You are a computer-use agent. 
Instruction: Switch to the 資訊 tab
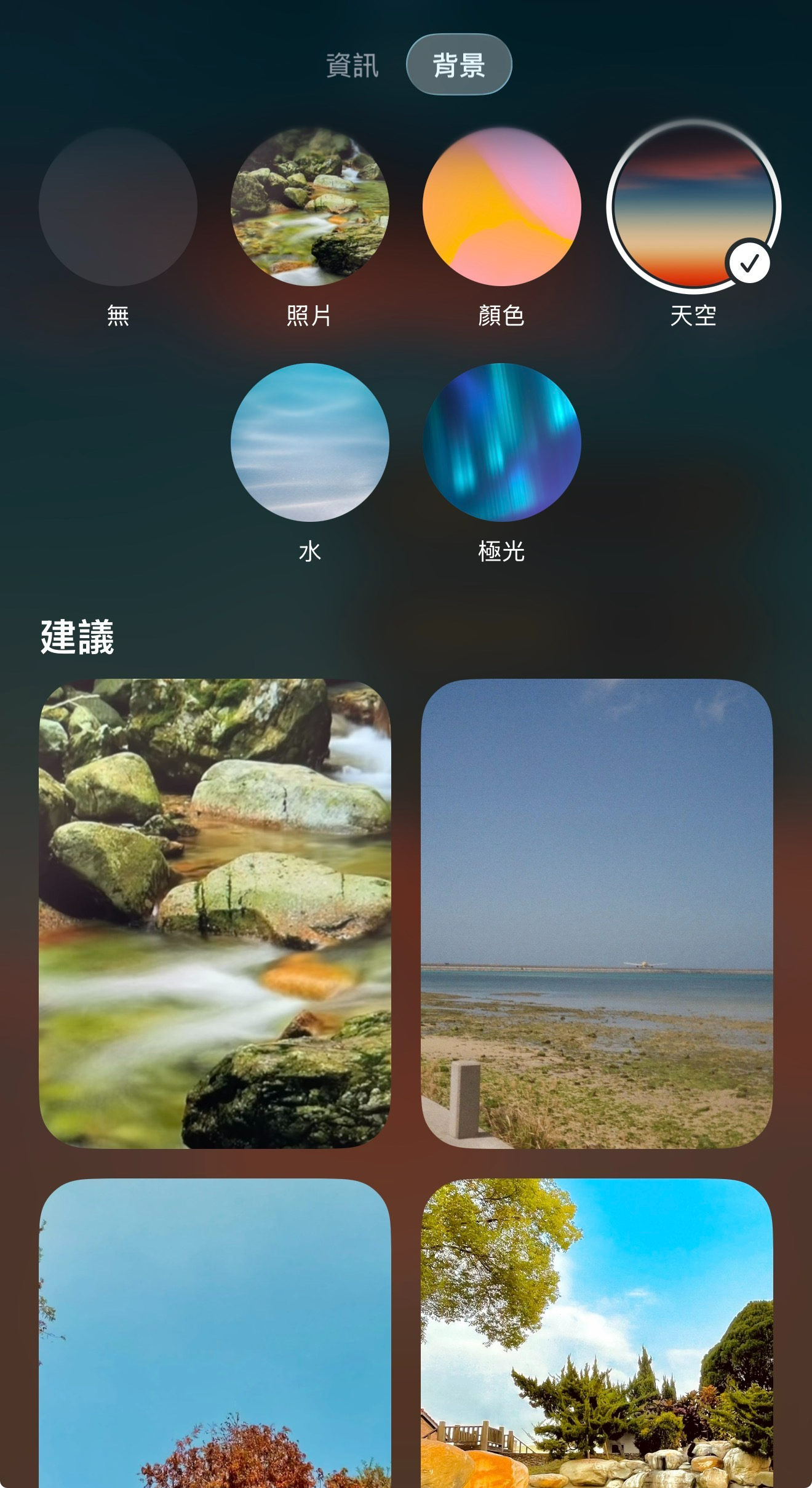[x=352, y=65]
